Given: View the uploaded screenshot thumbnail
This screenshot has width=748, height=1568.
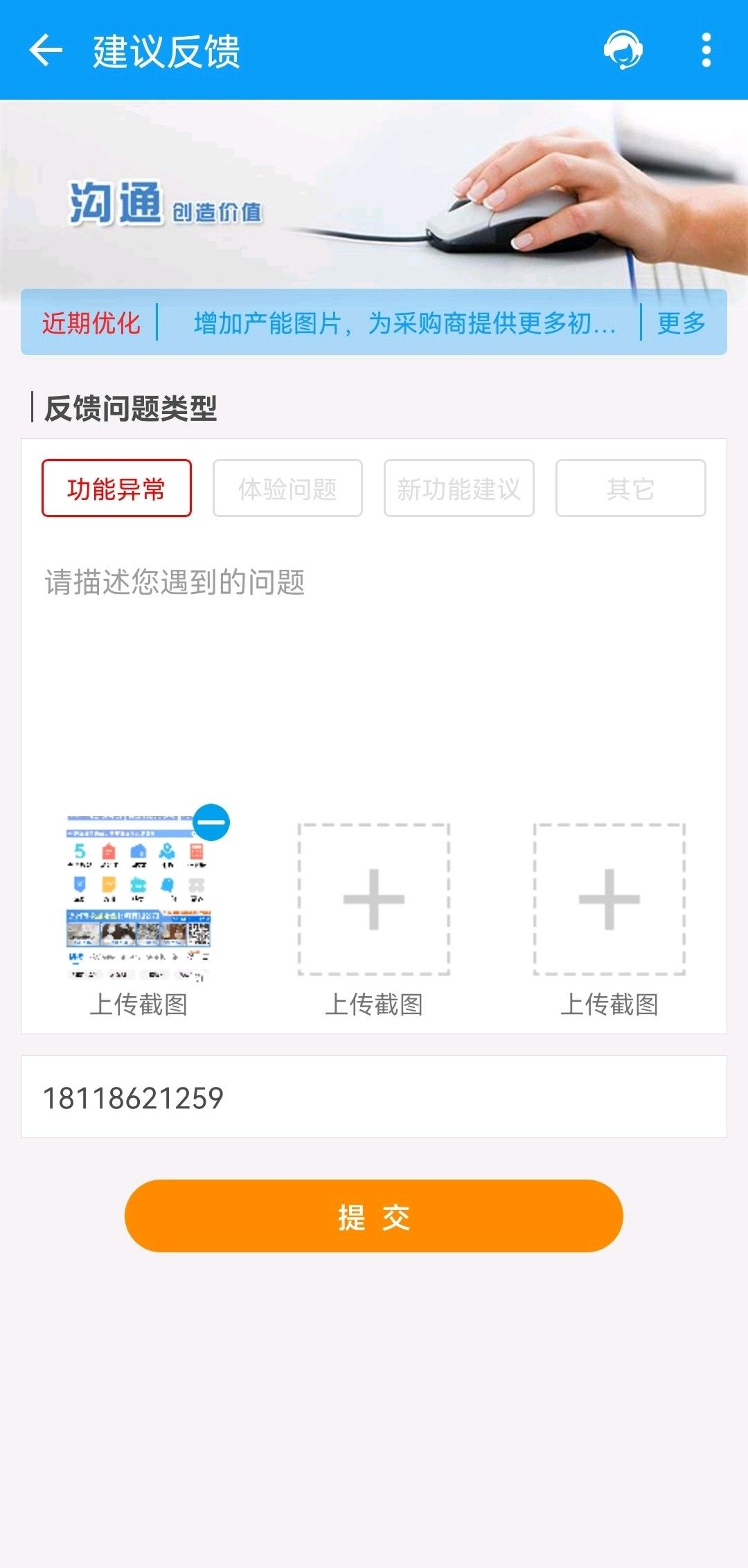Looking at the screenshot, I should pos(139,899).
